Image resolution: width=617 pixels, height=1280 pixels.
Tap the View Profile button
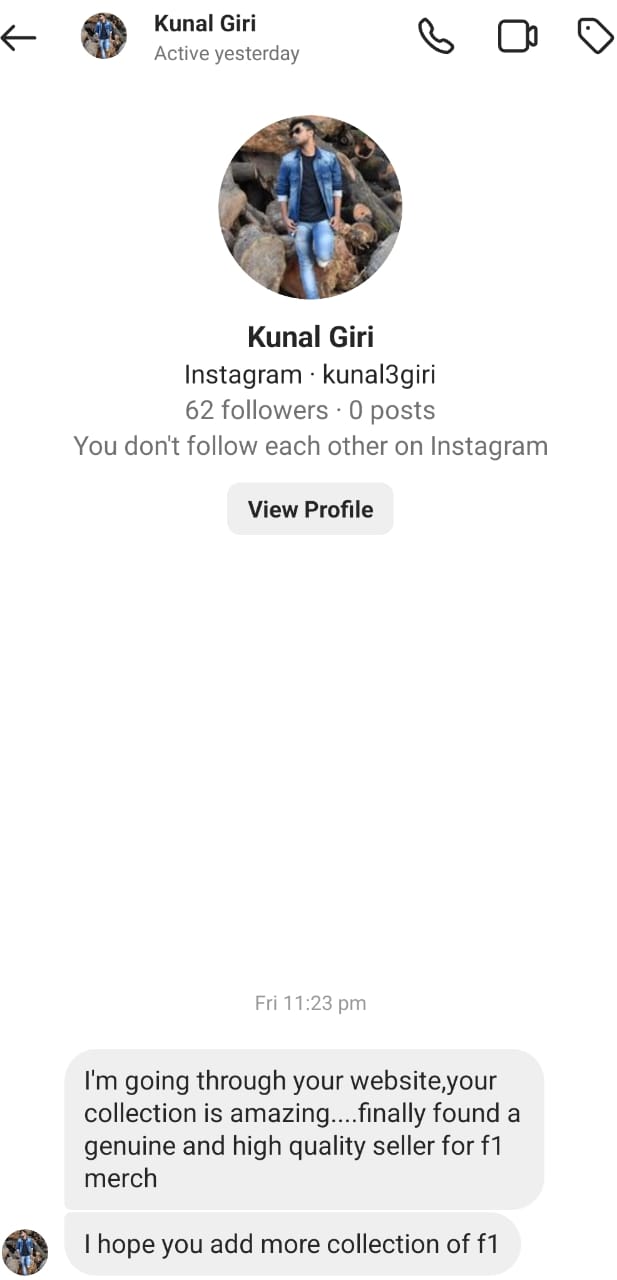[310, 509]
